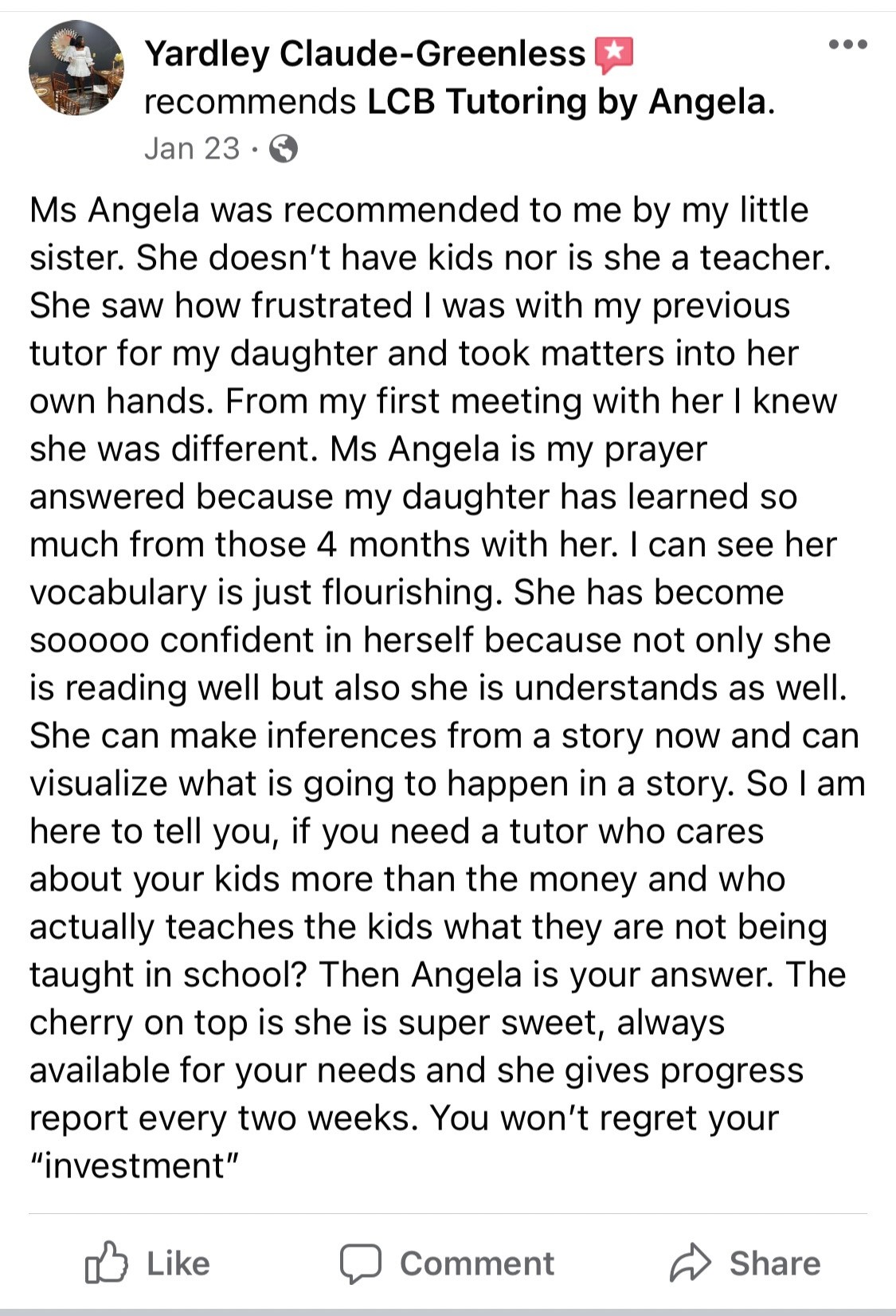Comment on this recommendation post
Screen dimensions: 896x1316
point(447,1263)
